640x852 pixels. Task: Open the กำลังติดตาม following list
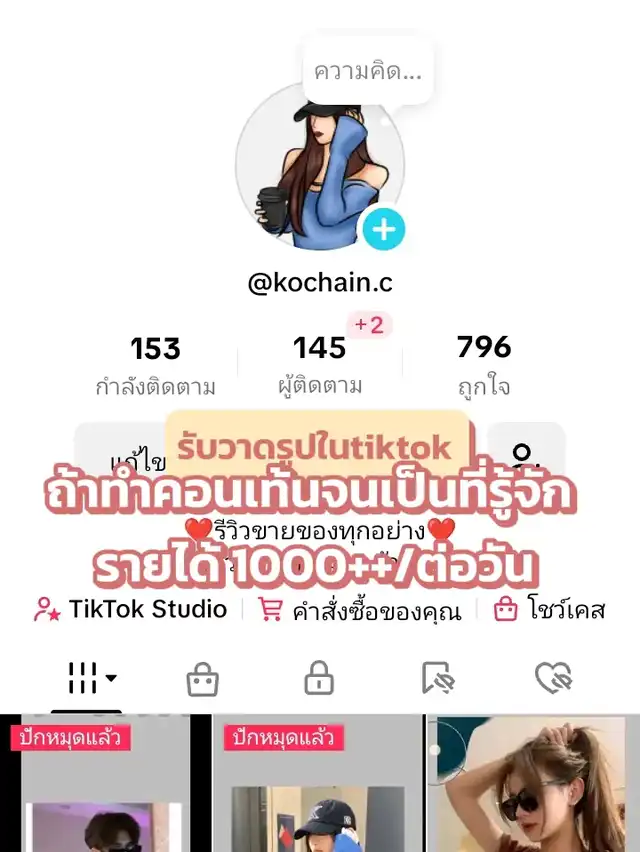(155, 365)
